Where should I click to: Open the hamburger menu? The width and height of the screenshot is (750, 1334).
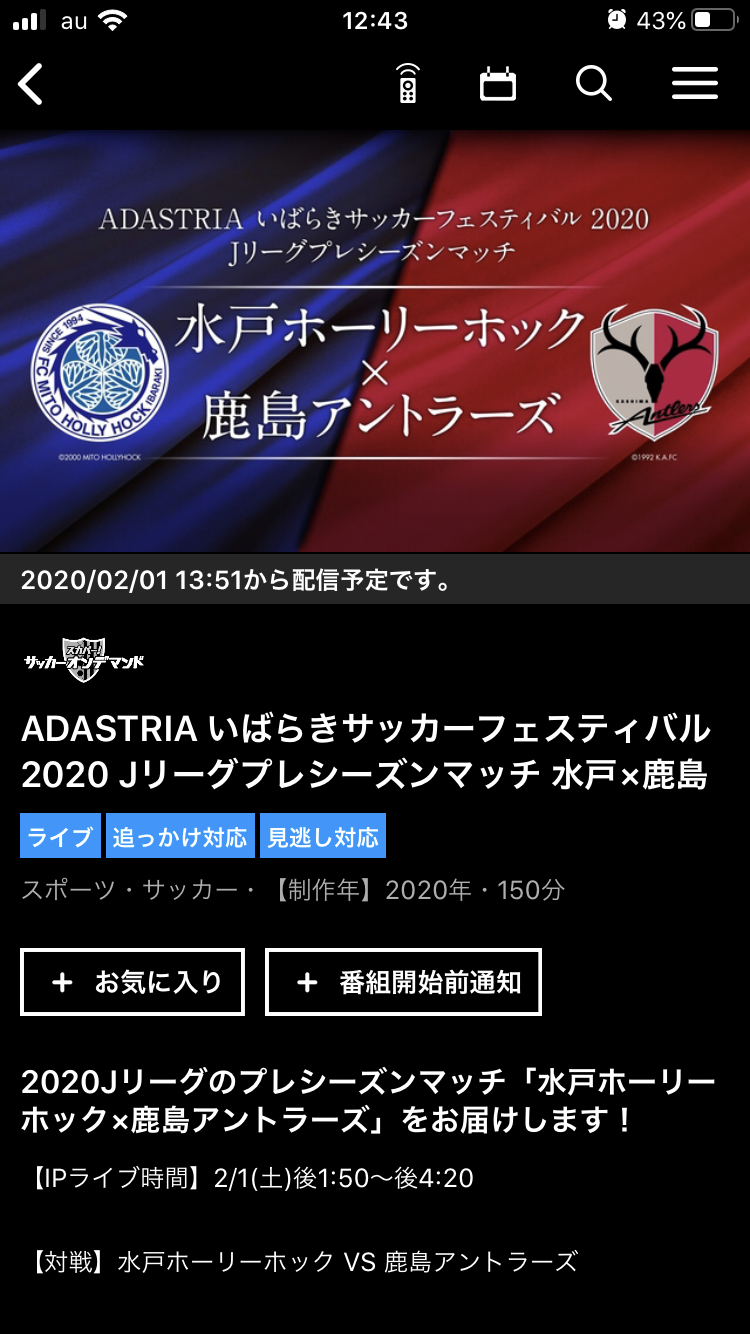click(x=695, y=84)
